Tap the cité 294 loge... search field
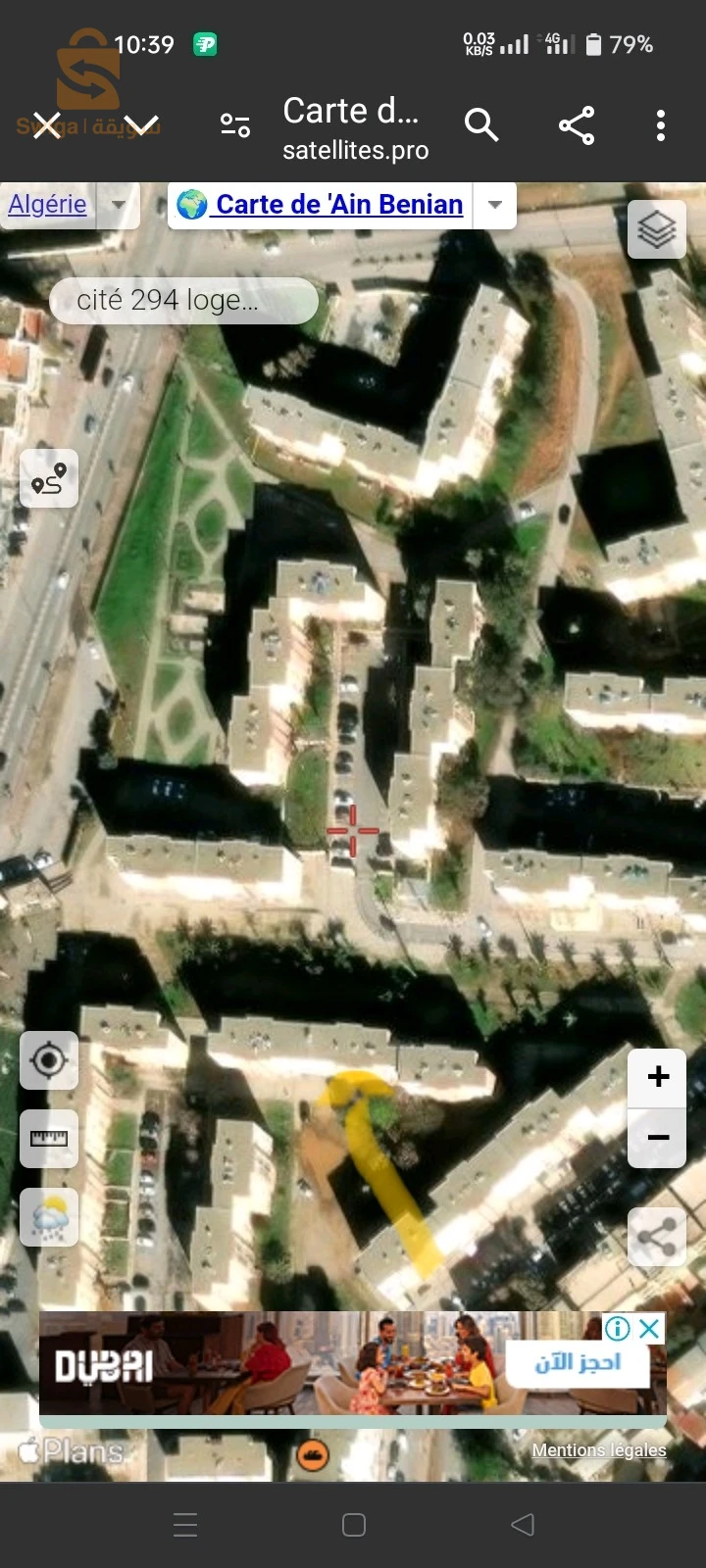Screen dimensions: 706x1568 [x=183, y=301]
